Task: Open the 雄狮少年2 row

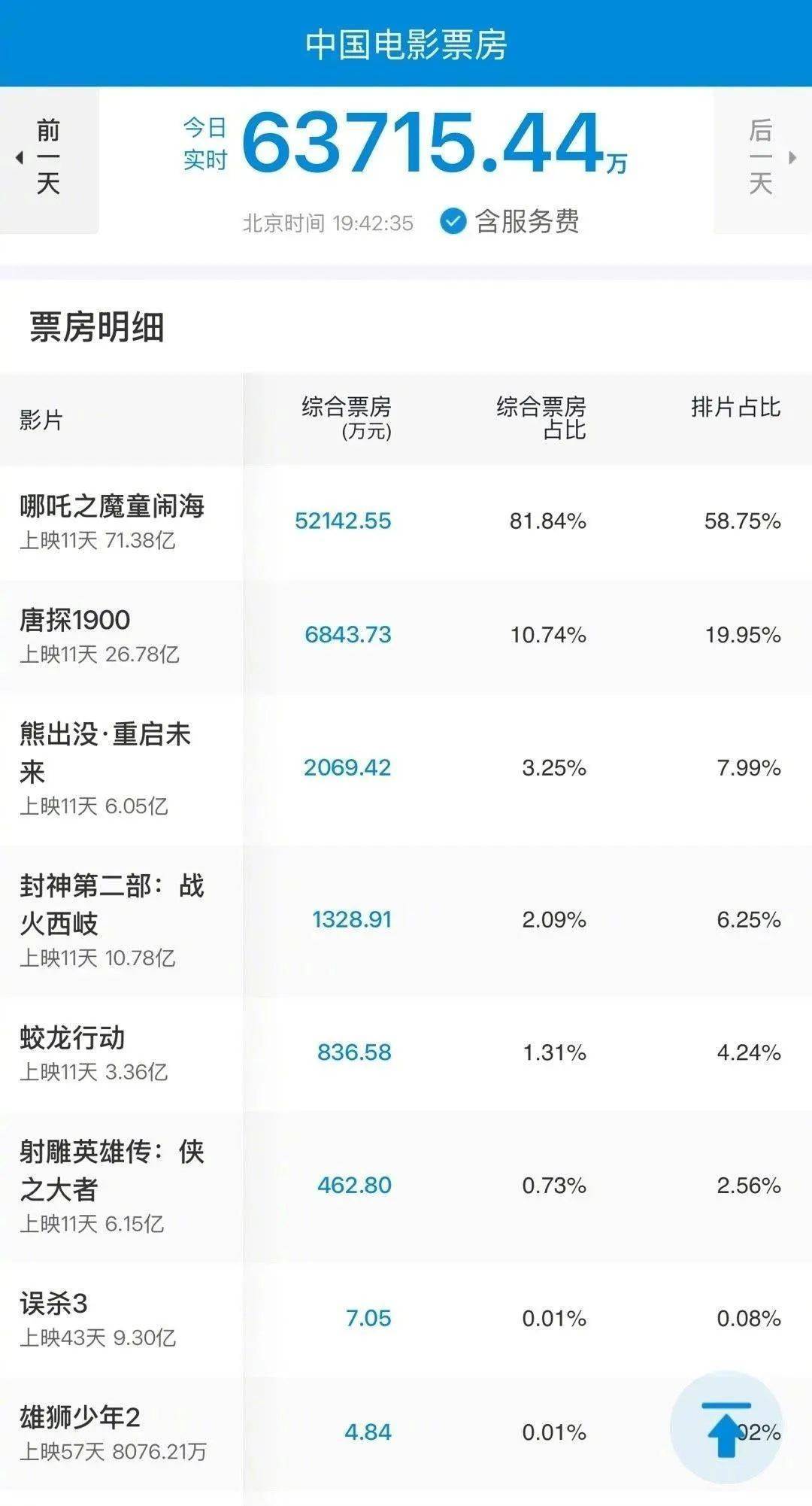Action: [x=406, y=1434]
